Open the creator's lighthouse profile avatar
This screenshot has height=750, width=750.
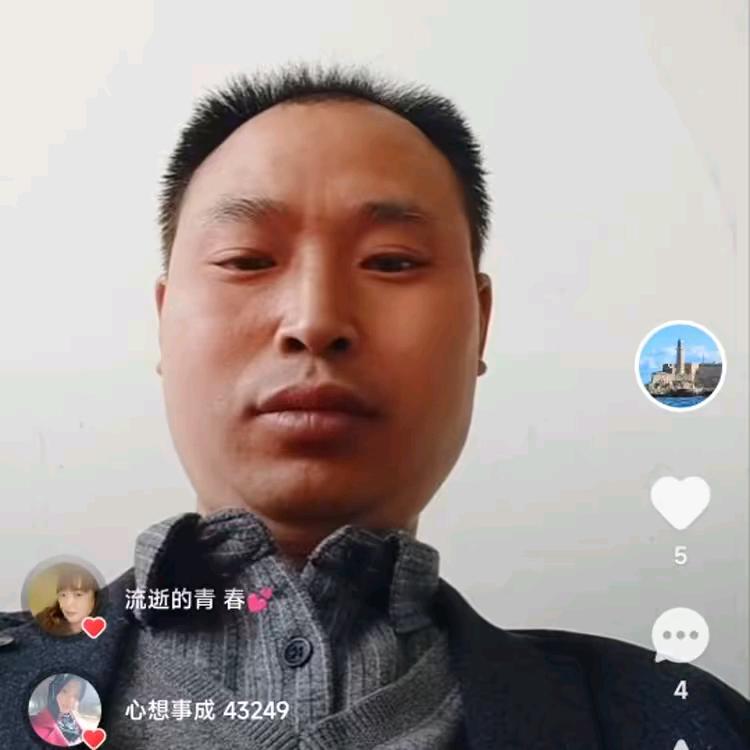tap(680, 366)
